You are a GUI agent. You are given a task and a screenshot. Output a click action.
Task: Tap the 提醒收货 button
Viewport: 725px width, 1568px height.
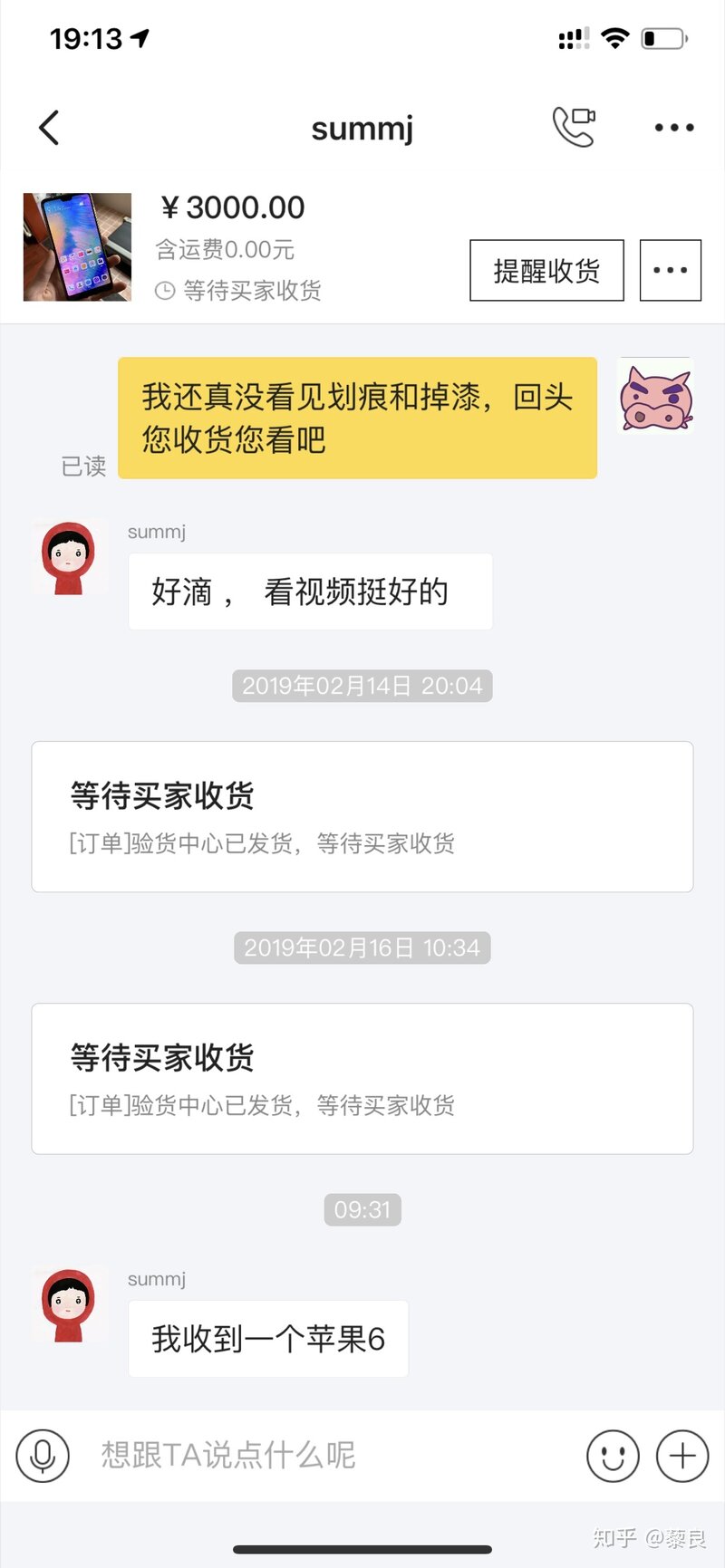point(546,270)
